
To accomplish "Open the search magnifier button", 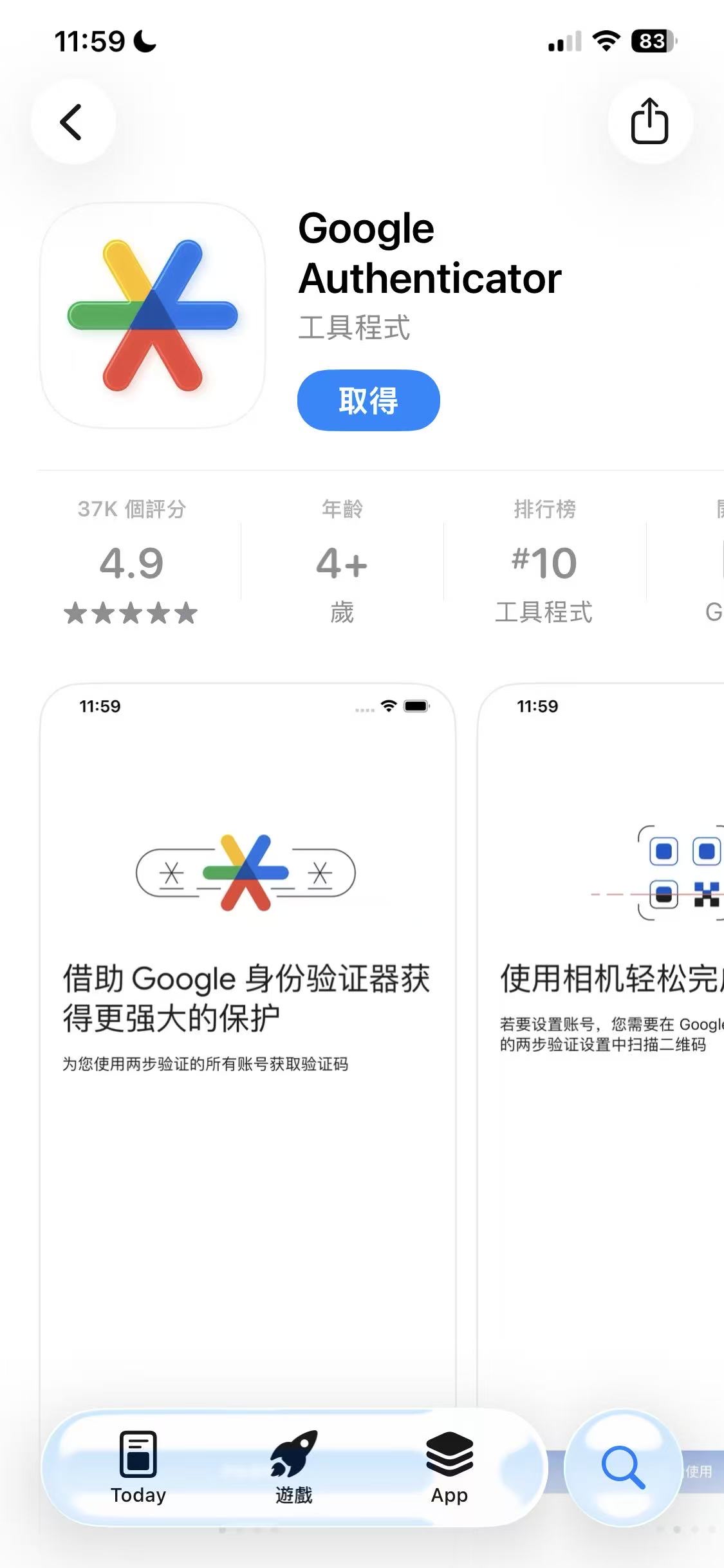I will tap(622, 1467).
